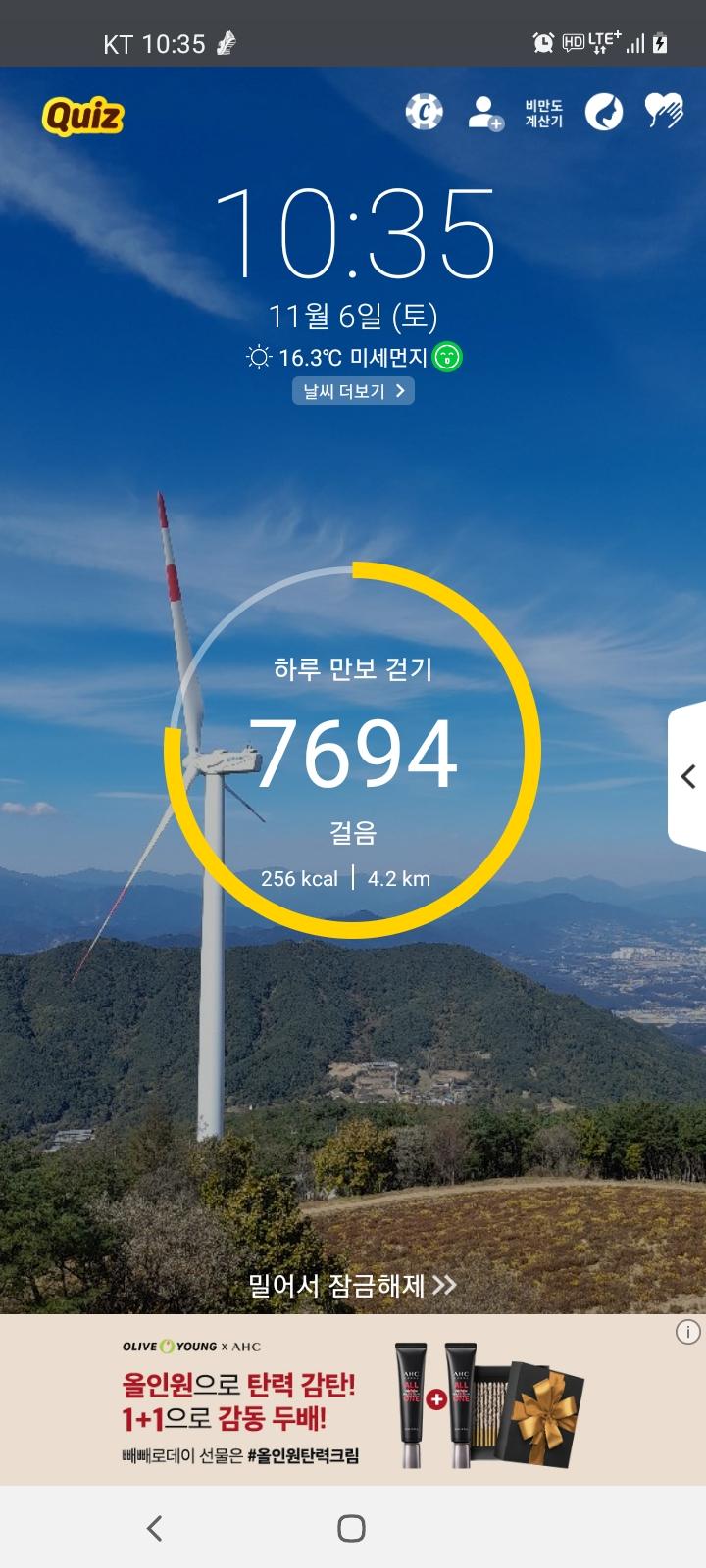Expand the side panel arrow
The image size is (706, 1568).
pos(688,776)
